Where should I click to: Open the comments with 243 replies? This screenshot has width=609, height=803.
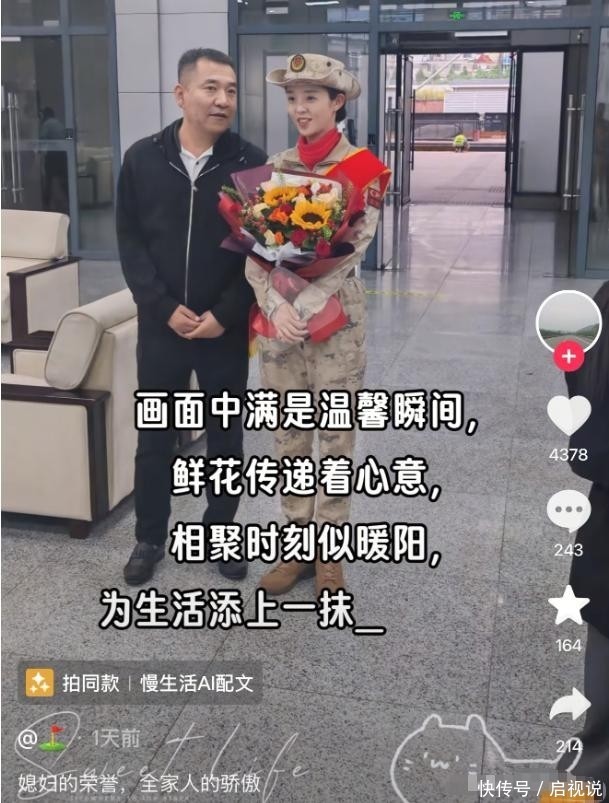[568, 512]
